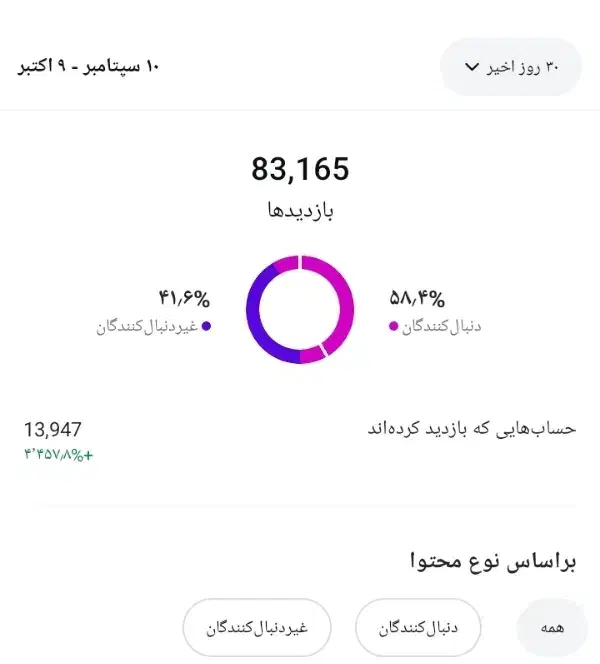The image size is (600, 664).
Task: Filter by «دنبال‌کنندگان» chip
Action: [418, 627]
